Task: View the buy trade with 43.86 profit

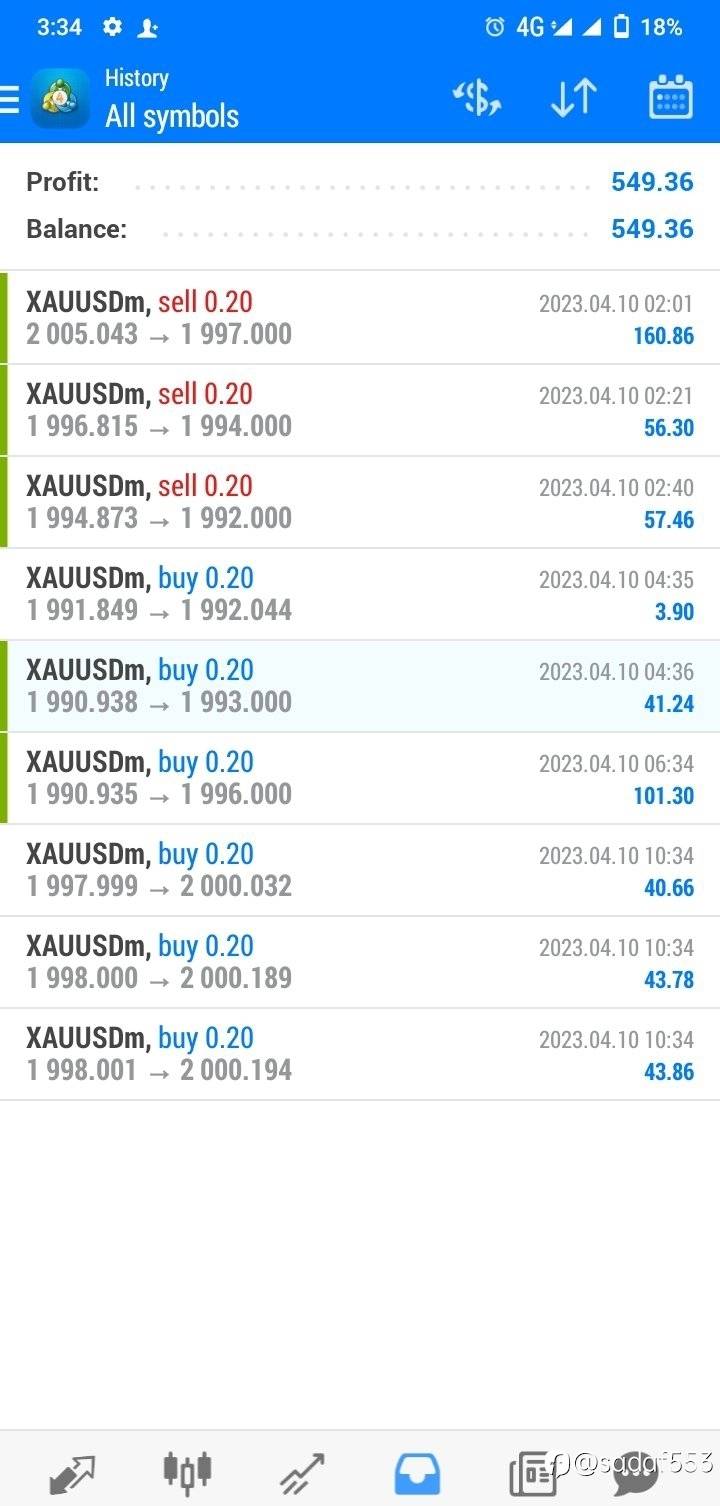Action: coord(360,1054)
